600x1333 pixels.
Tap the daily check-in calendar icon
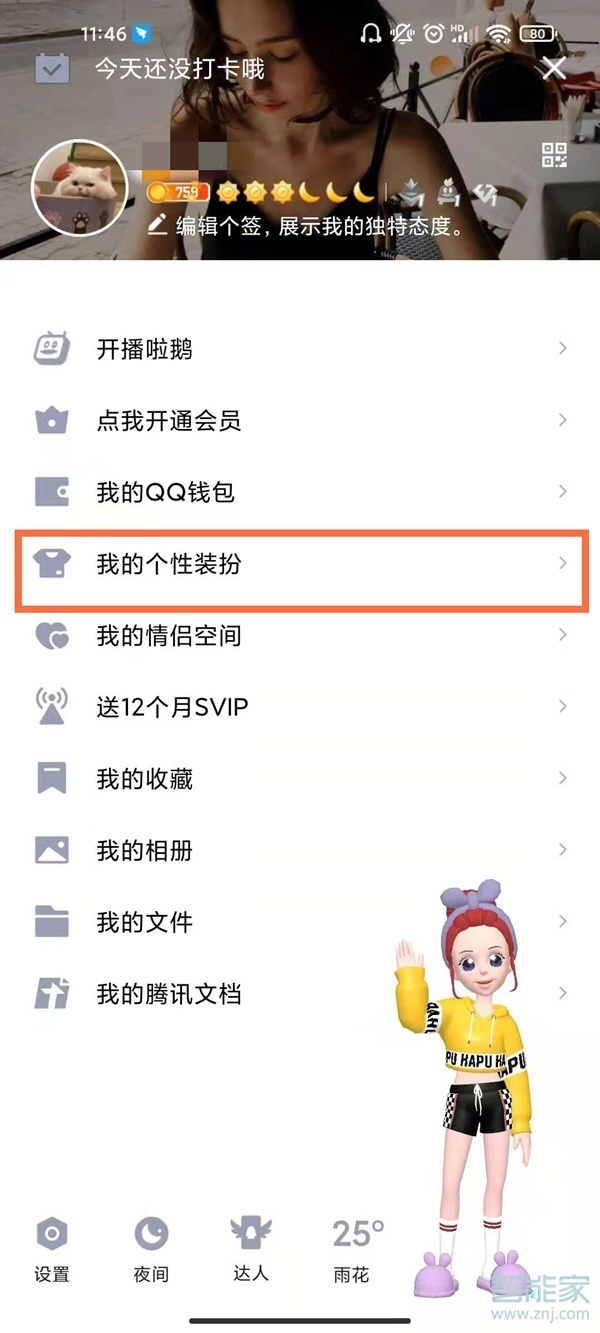pos(52,68)
